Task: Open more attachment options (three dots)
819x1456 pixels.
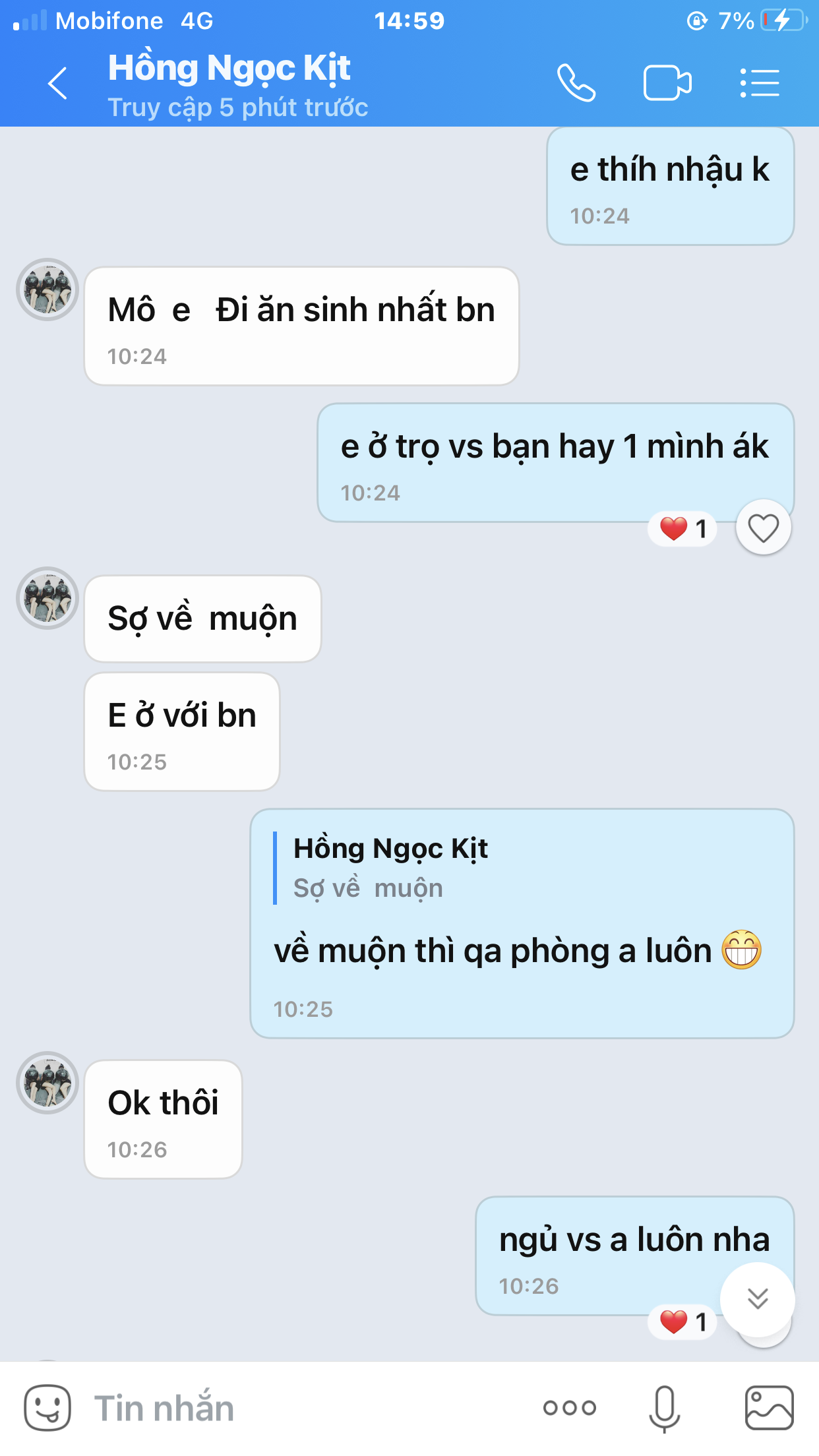Action: point(570,1408)
